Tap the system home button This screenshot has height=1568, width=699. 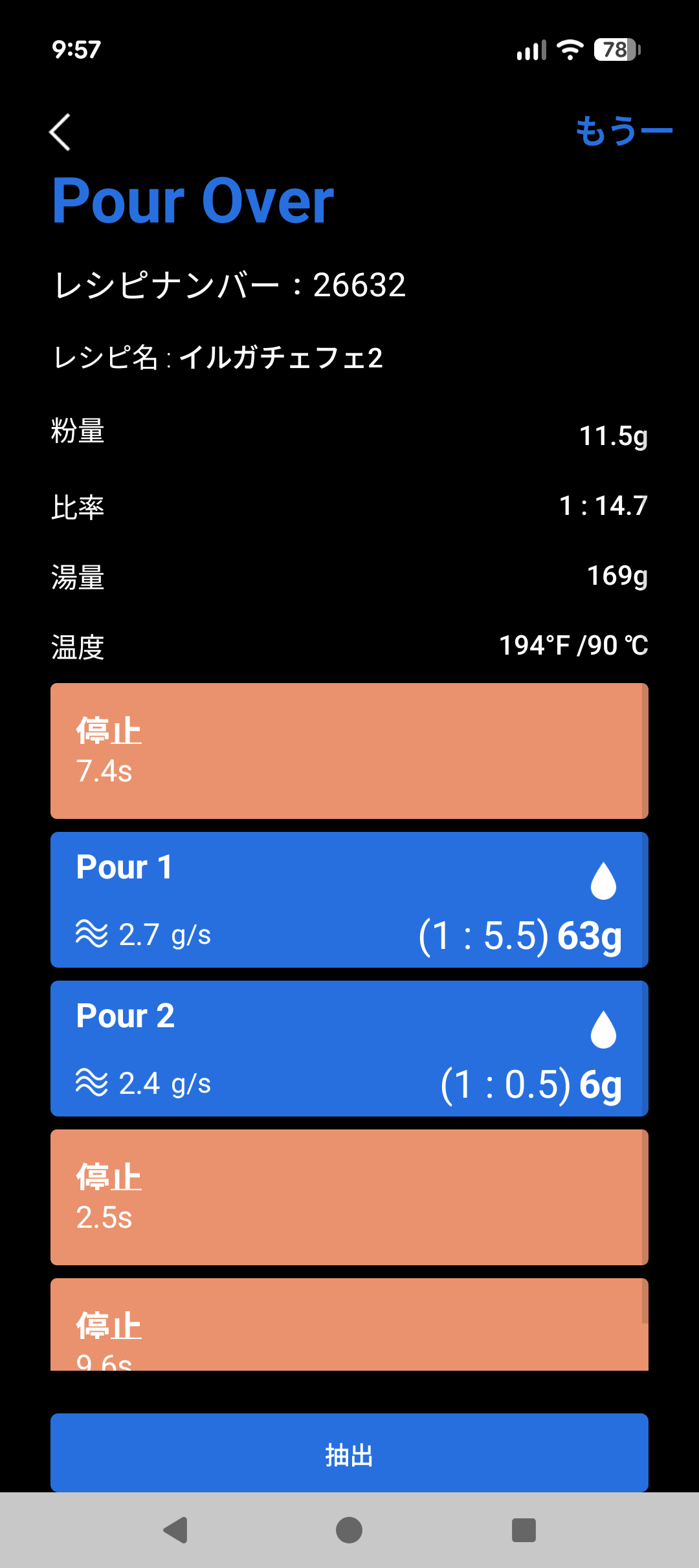pos(349,1530)
